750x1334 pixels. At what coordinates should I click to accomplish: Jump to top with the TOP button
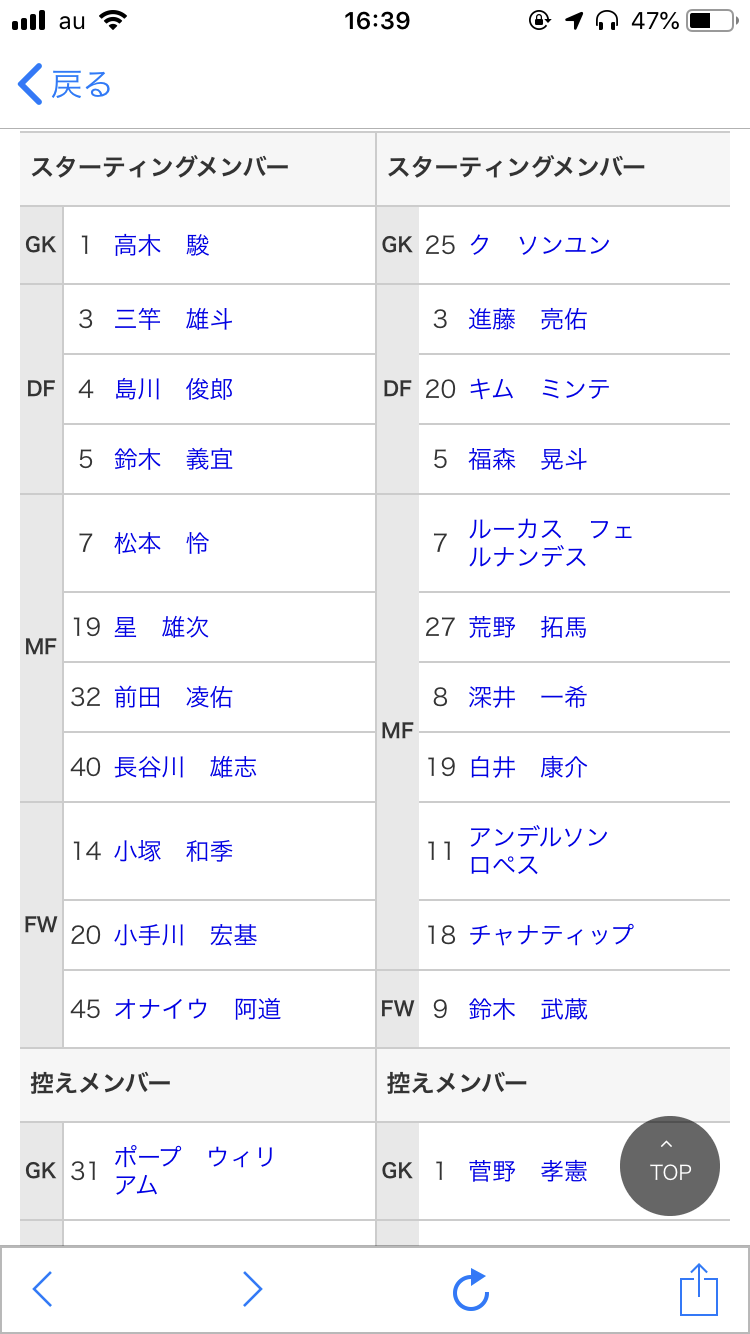coord(670,1166)
